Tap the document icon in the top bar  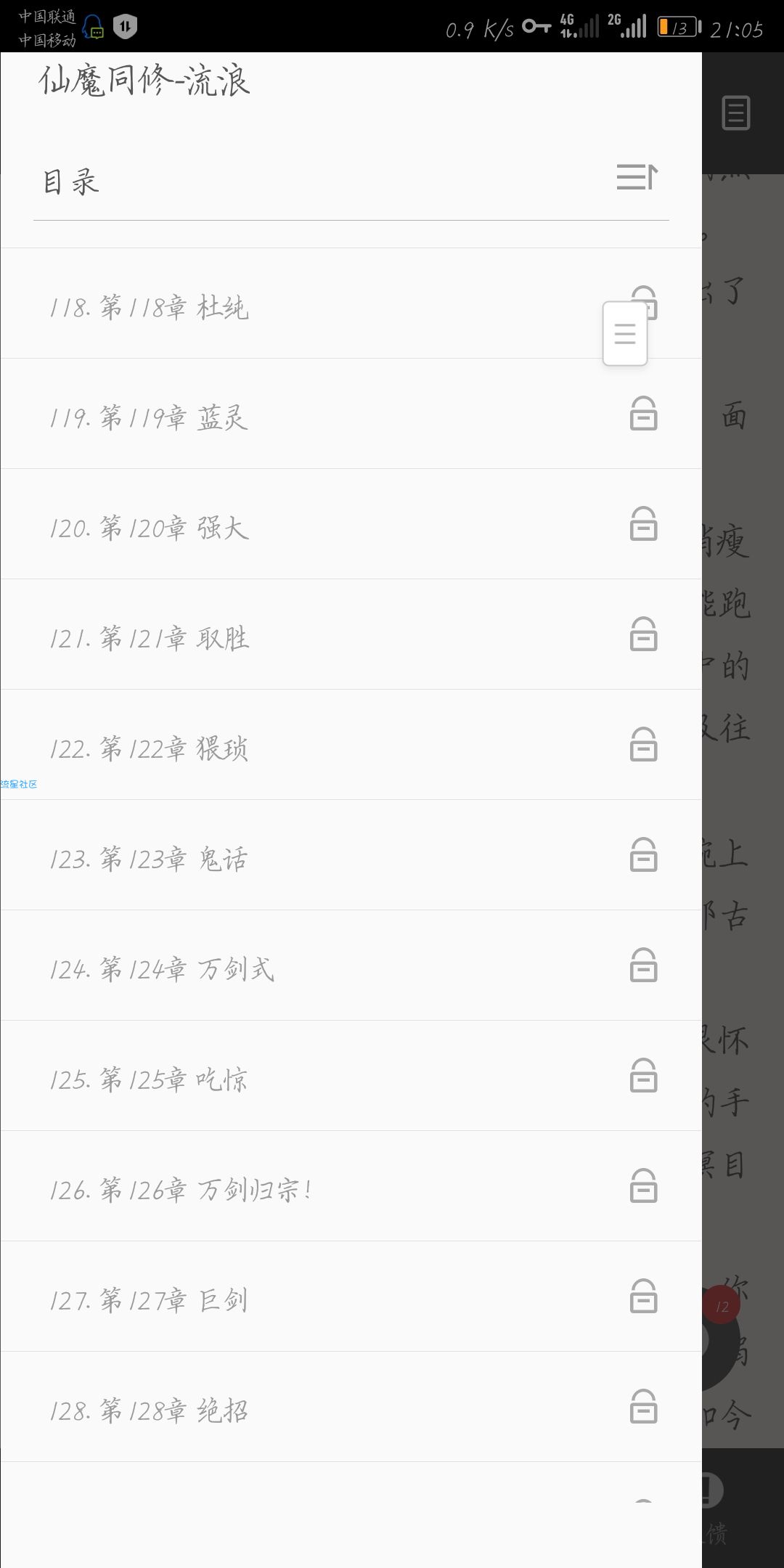click(735, 113)
